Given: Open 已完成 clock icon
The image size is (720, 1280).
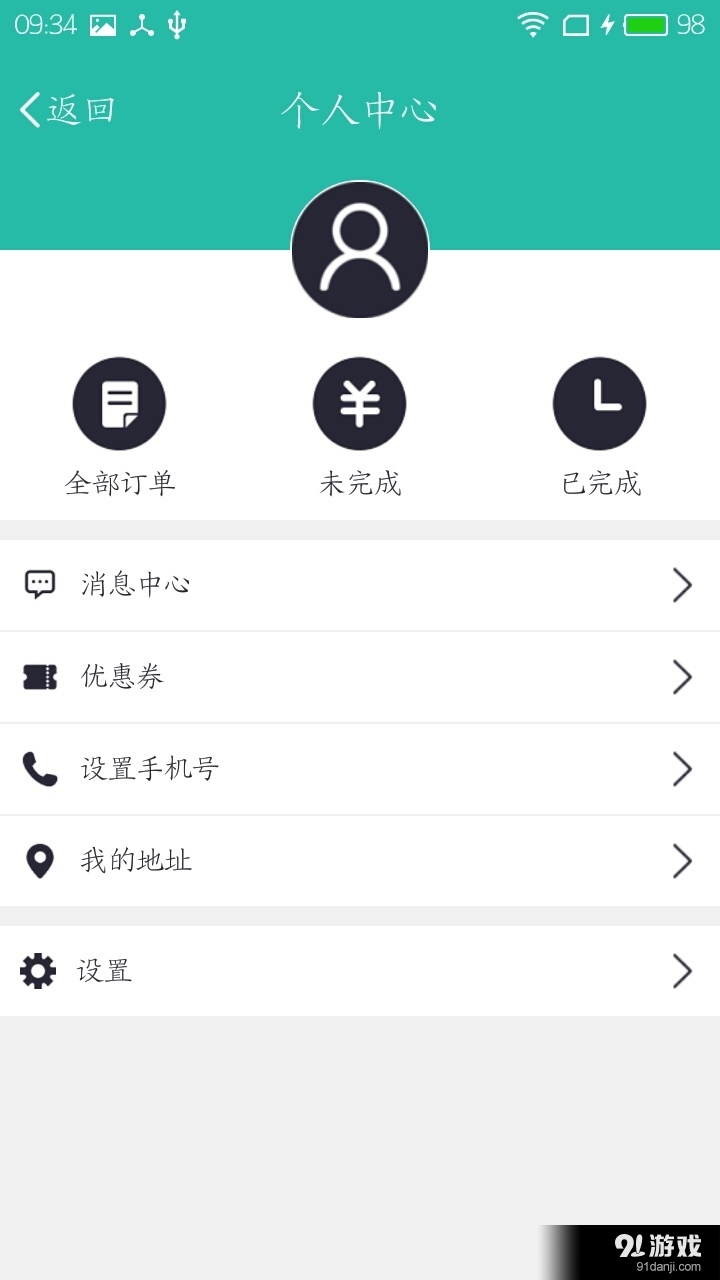Looking at the screenshot, I should pyautogui.click(x=599, y=403).
